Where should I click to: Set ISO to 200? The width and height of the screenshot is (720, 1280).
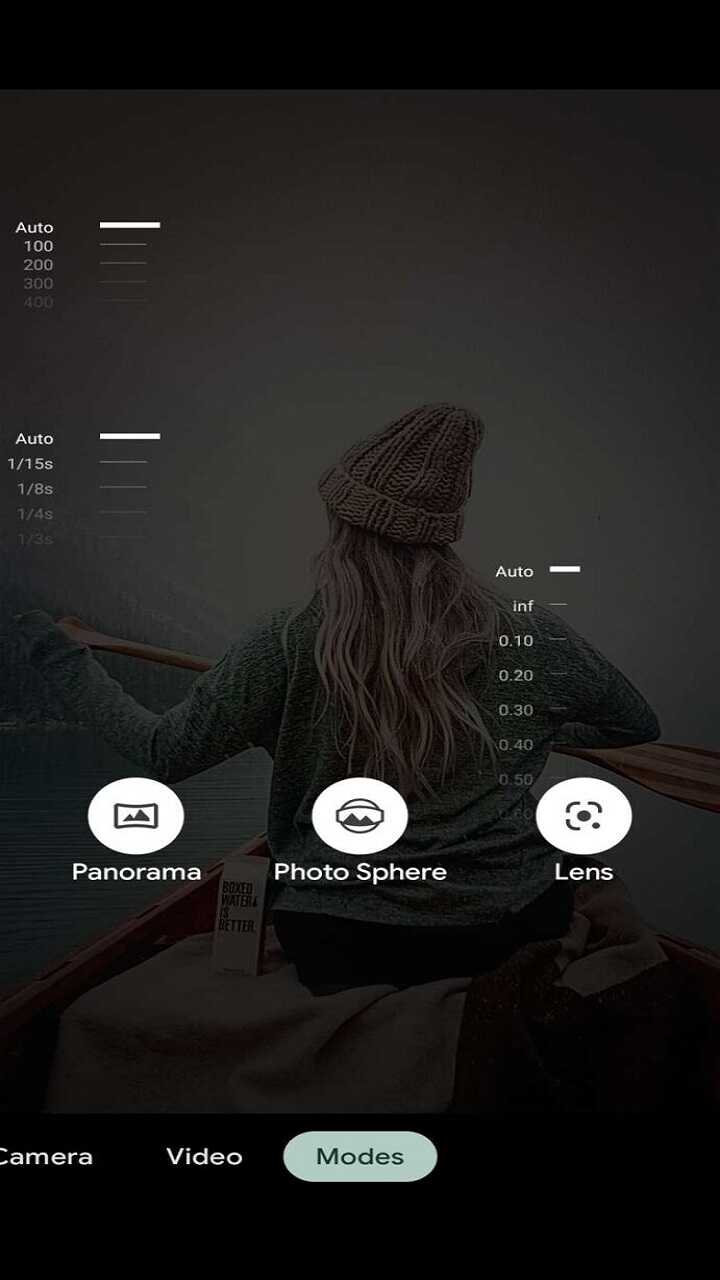point(40,265)
